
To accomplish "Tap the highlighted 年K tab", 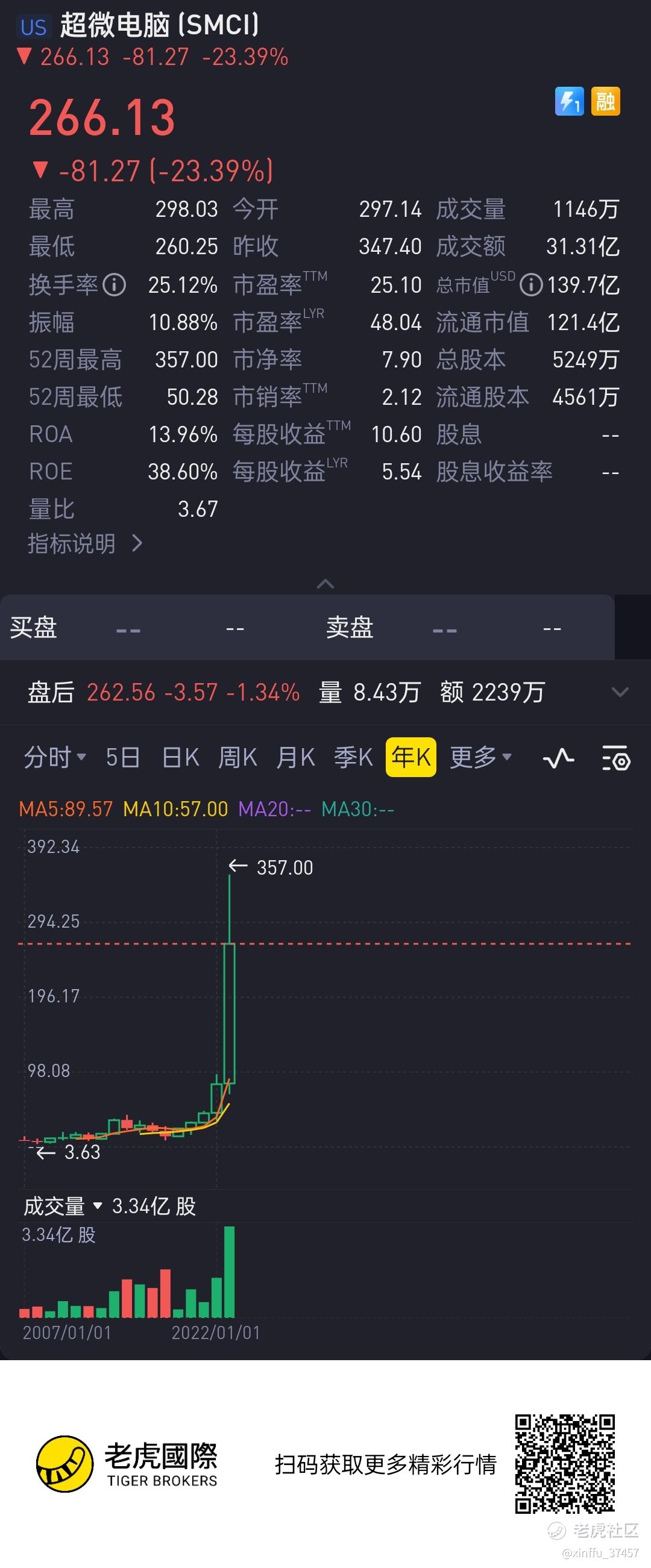I will click(411, 757).
